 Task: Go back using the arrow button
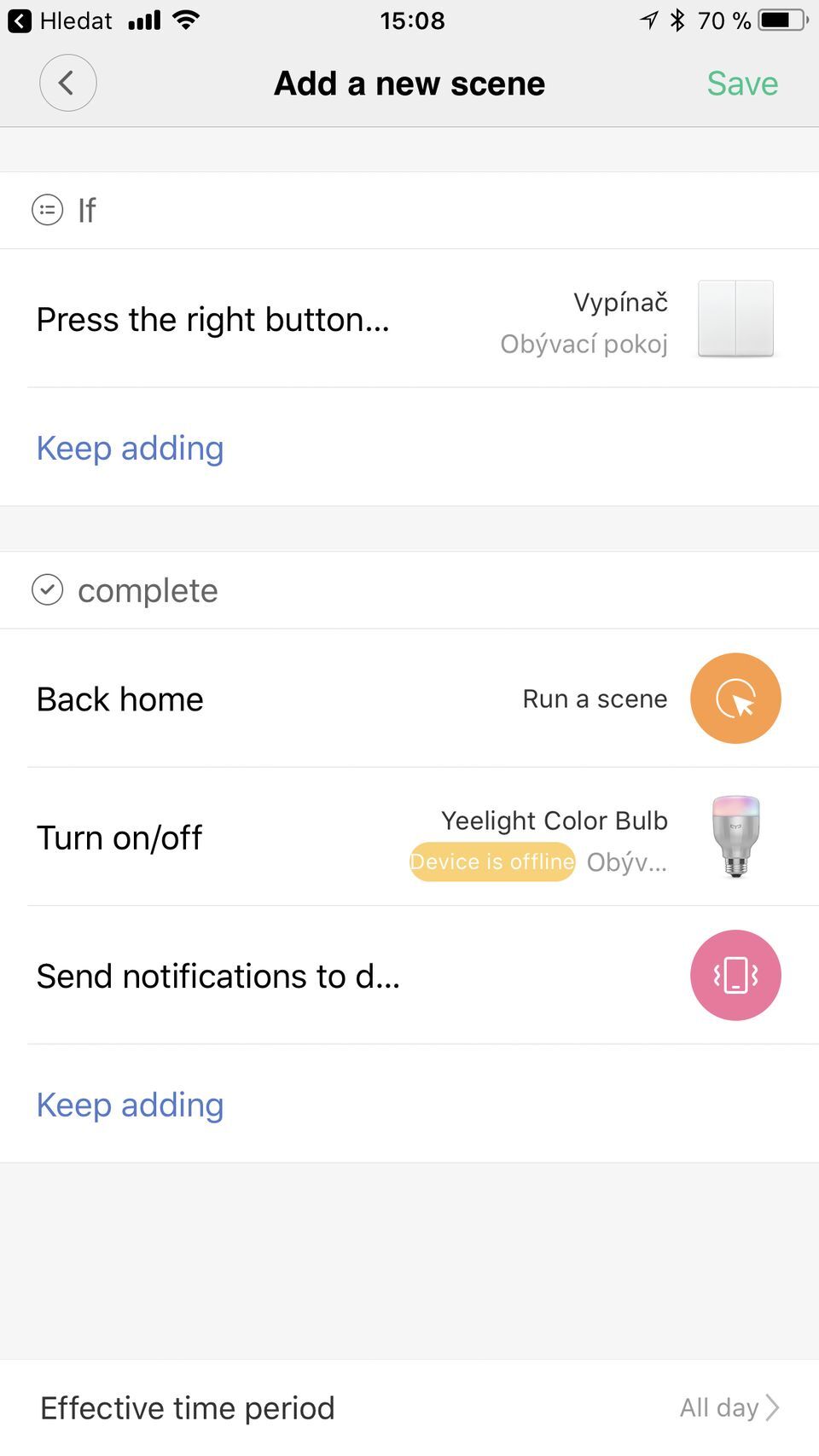[67, 83]
